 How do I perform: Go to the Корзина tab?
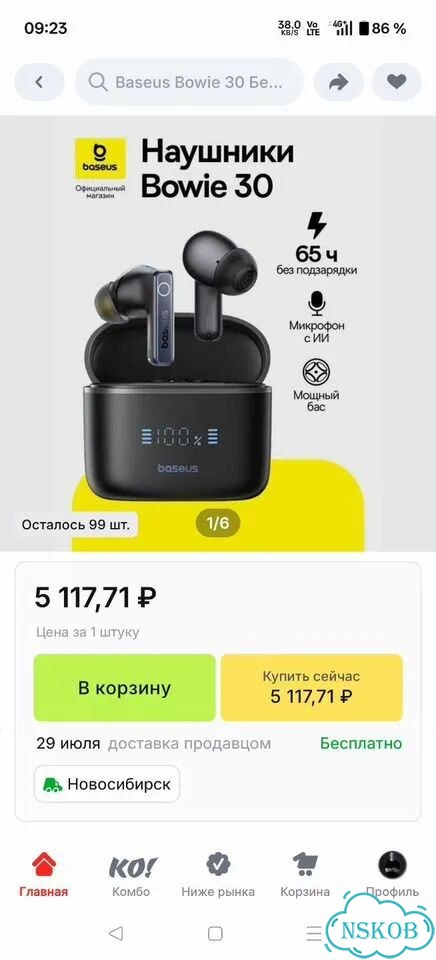tap(305, 875)
